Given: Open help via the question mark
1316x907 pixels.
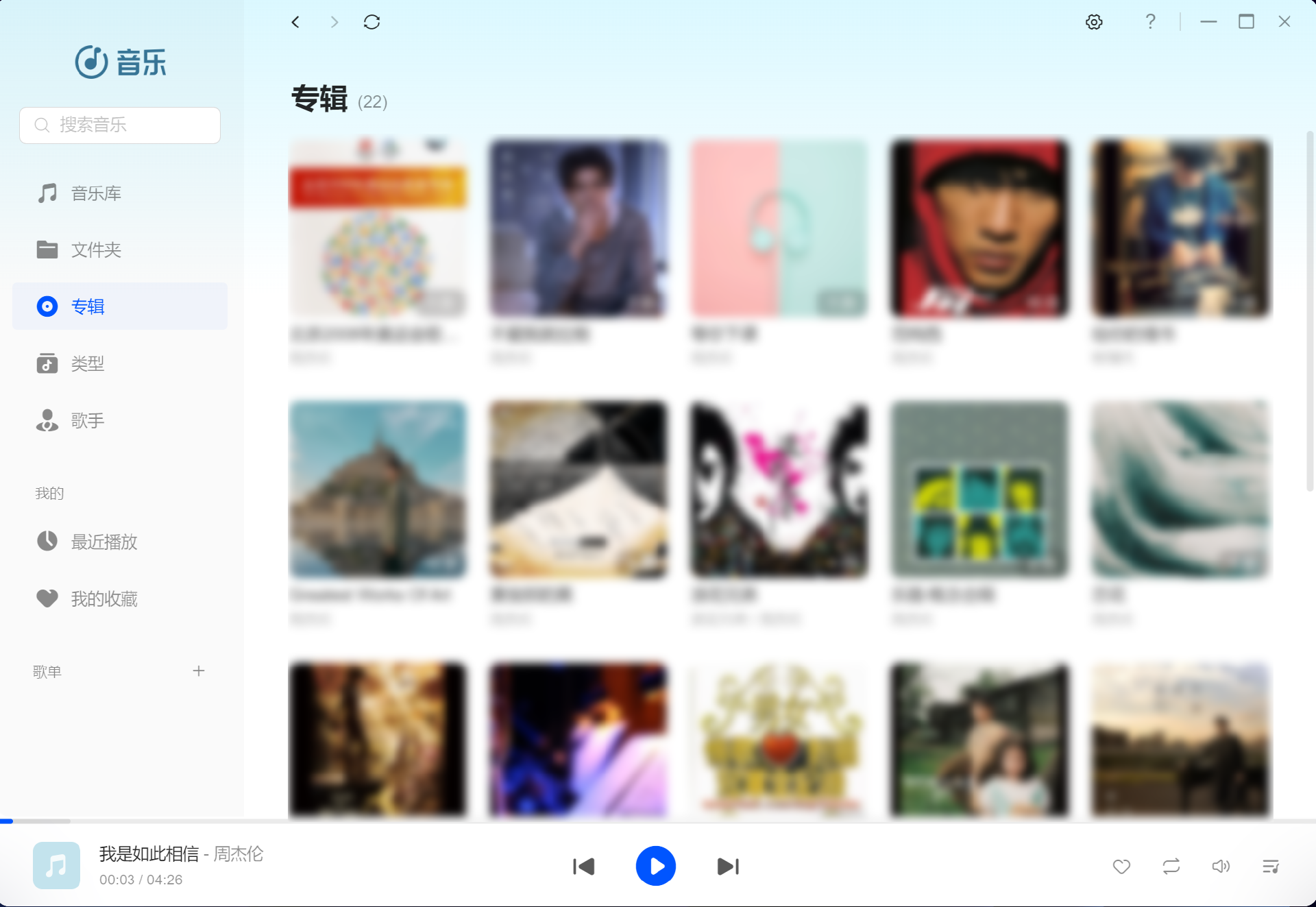Looking at the screenshot, I should [1150, 22].
